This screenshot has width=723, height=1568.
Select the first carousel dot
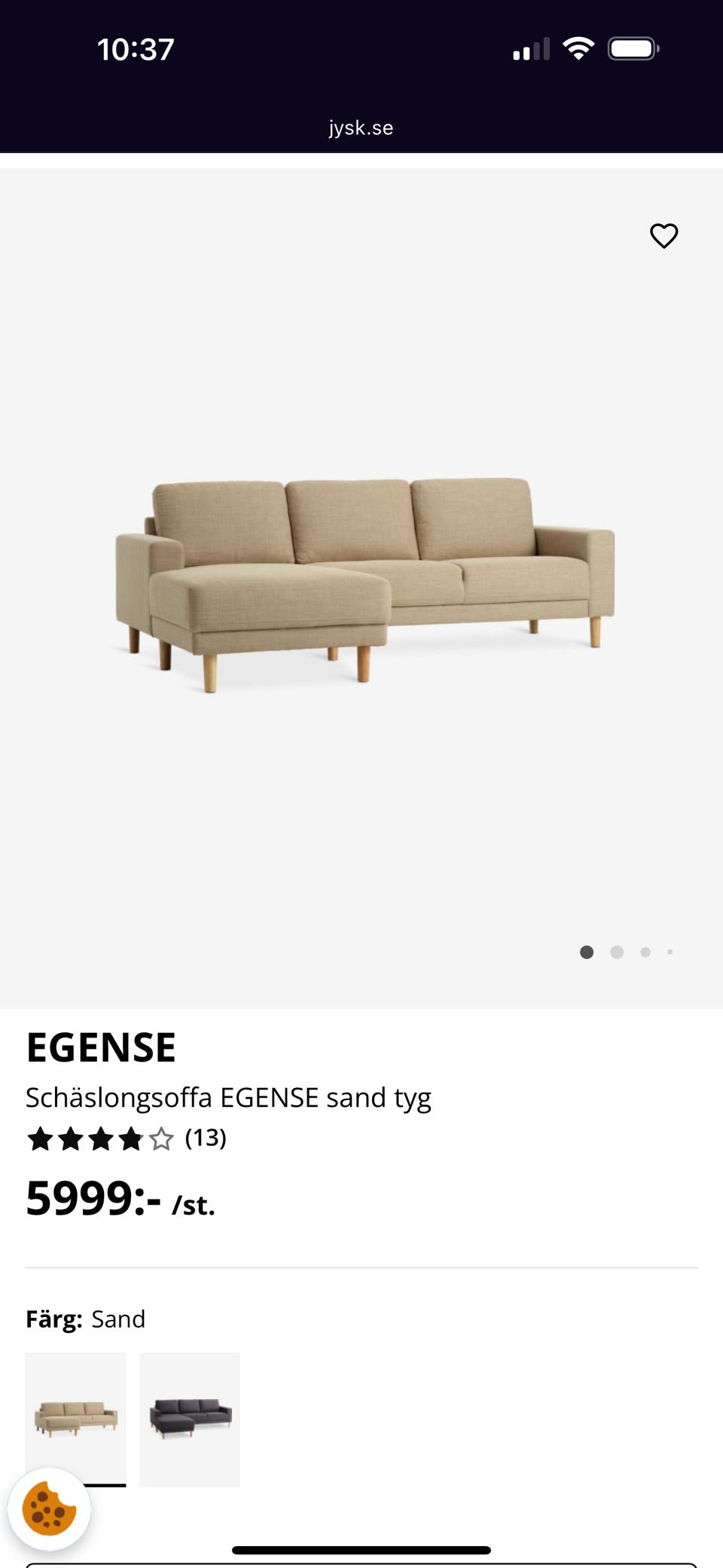click(x=587, y=952)
